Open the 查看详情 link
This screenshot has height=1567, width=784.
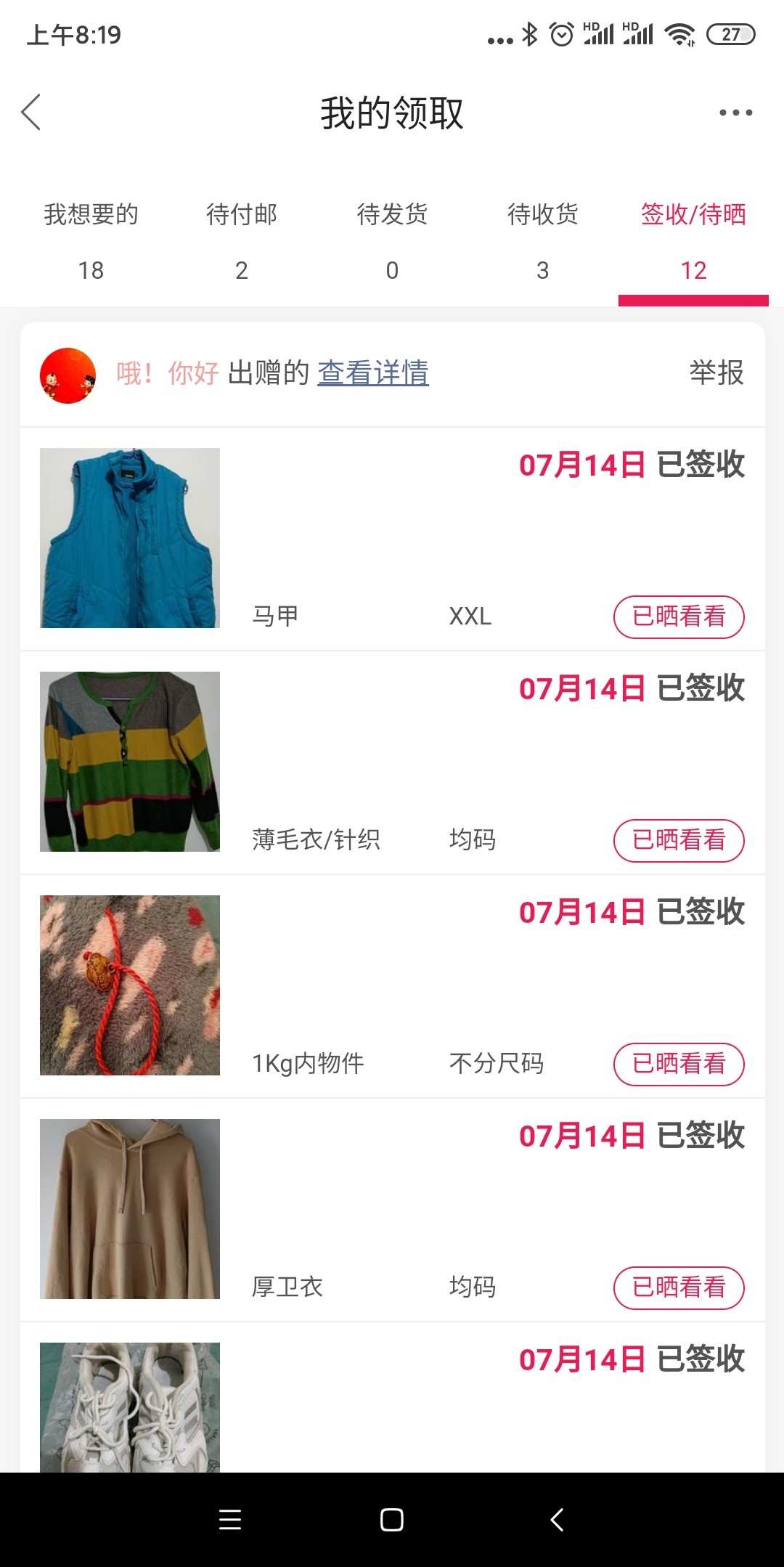click(x=373, y=373)
